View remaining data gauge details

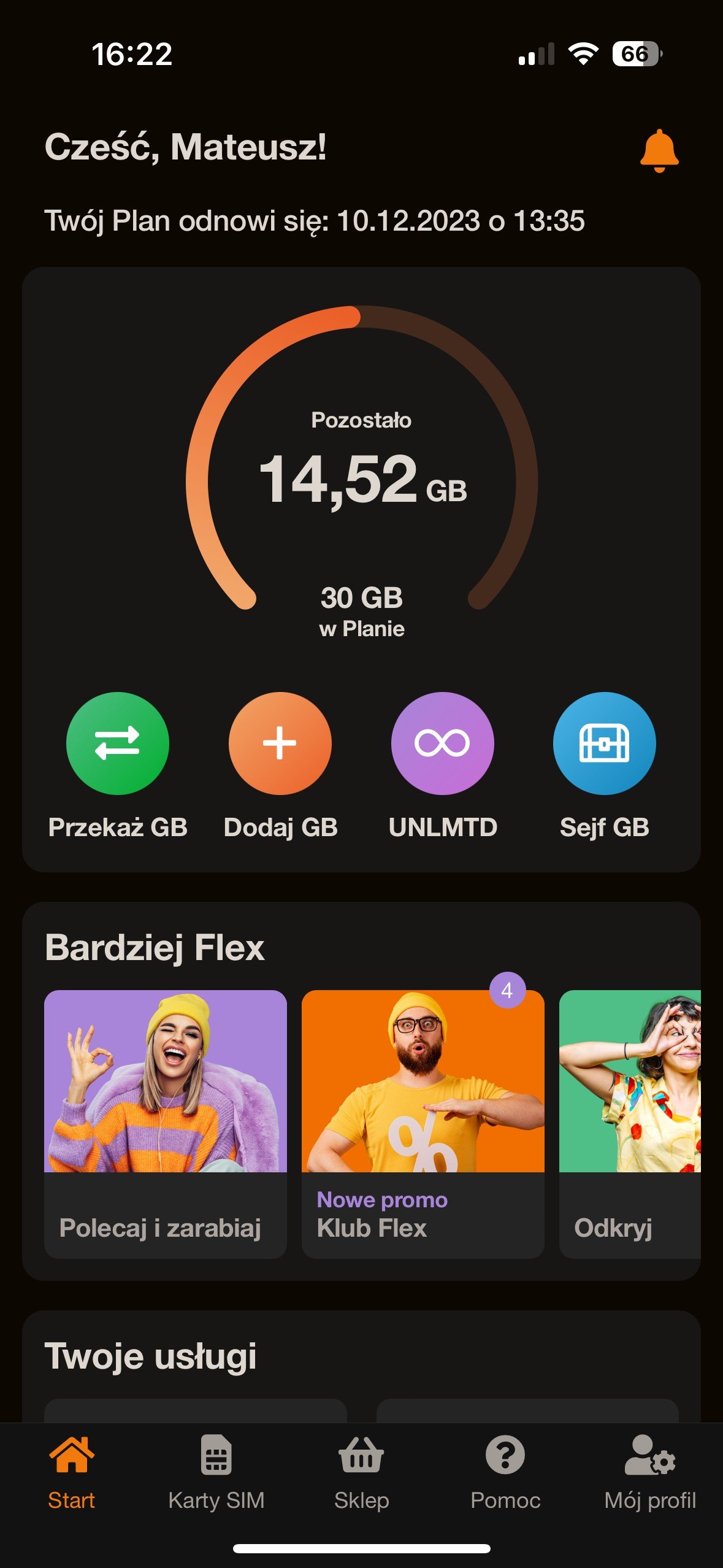coord(362,472)
